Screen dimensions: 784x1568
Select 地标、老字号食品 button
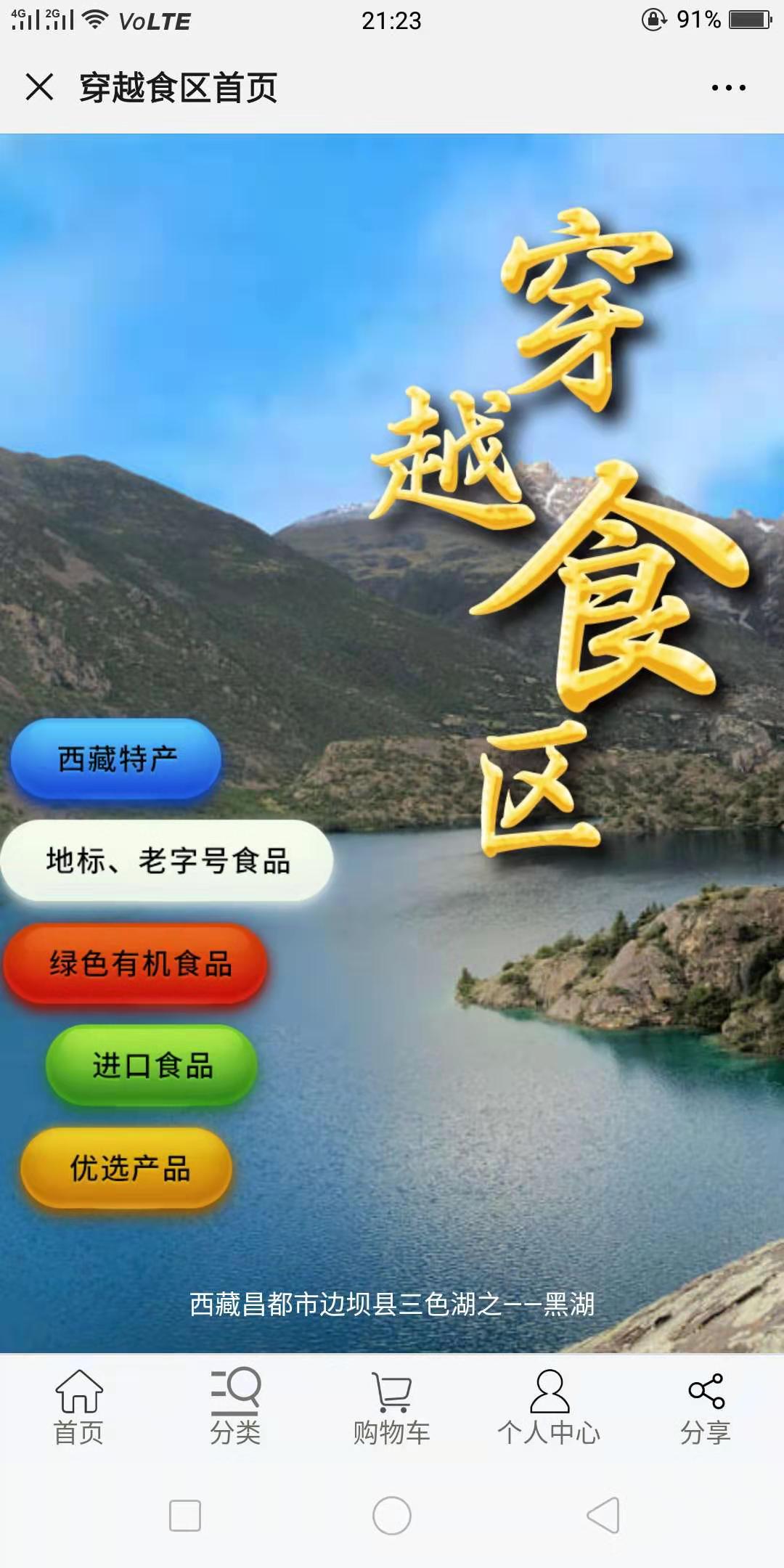coord(168,861)
